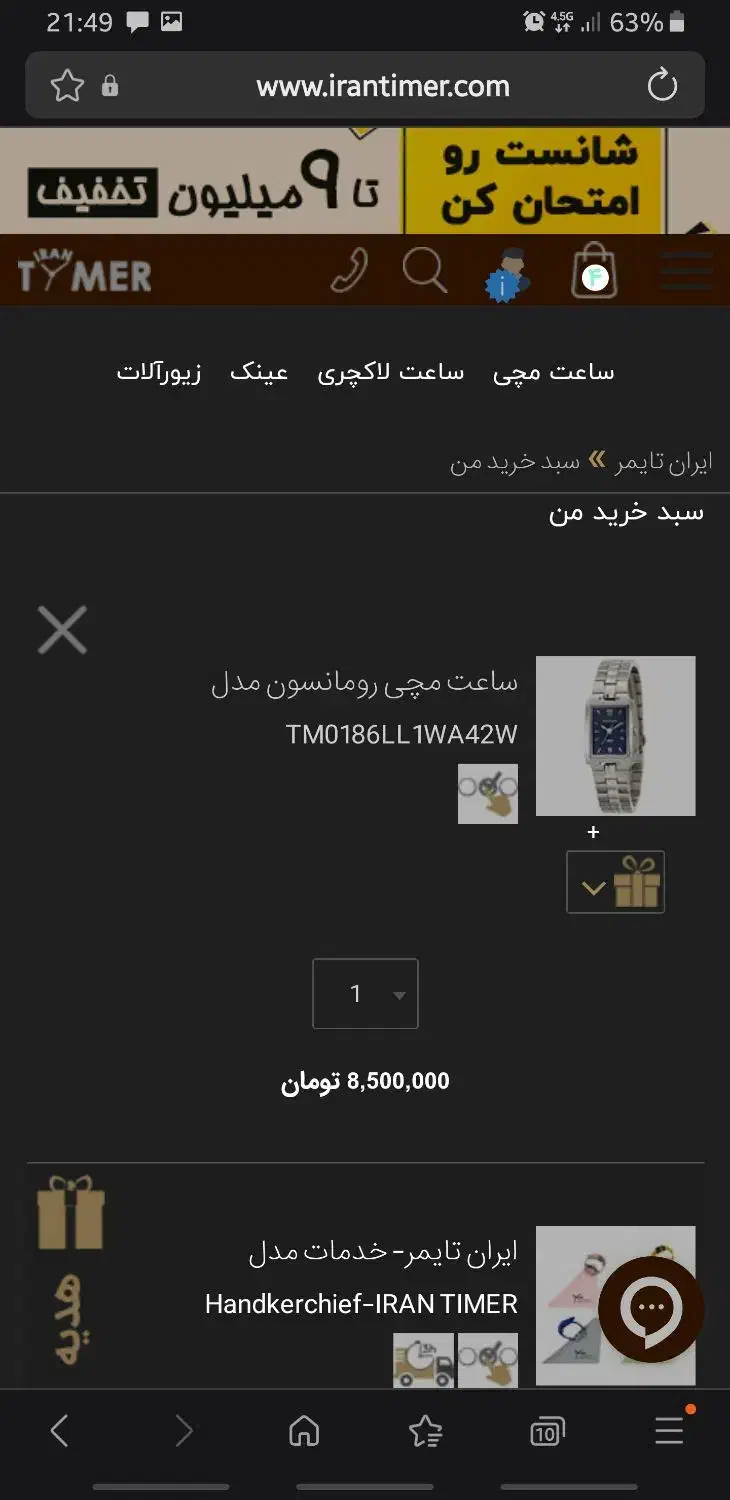
Task: Remove the Romanson watch from cart
Action: coord(62,630)
